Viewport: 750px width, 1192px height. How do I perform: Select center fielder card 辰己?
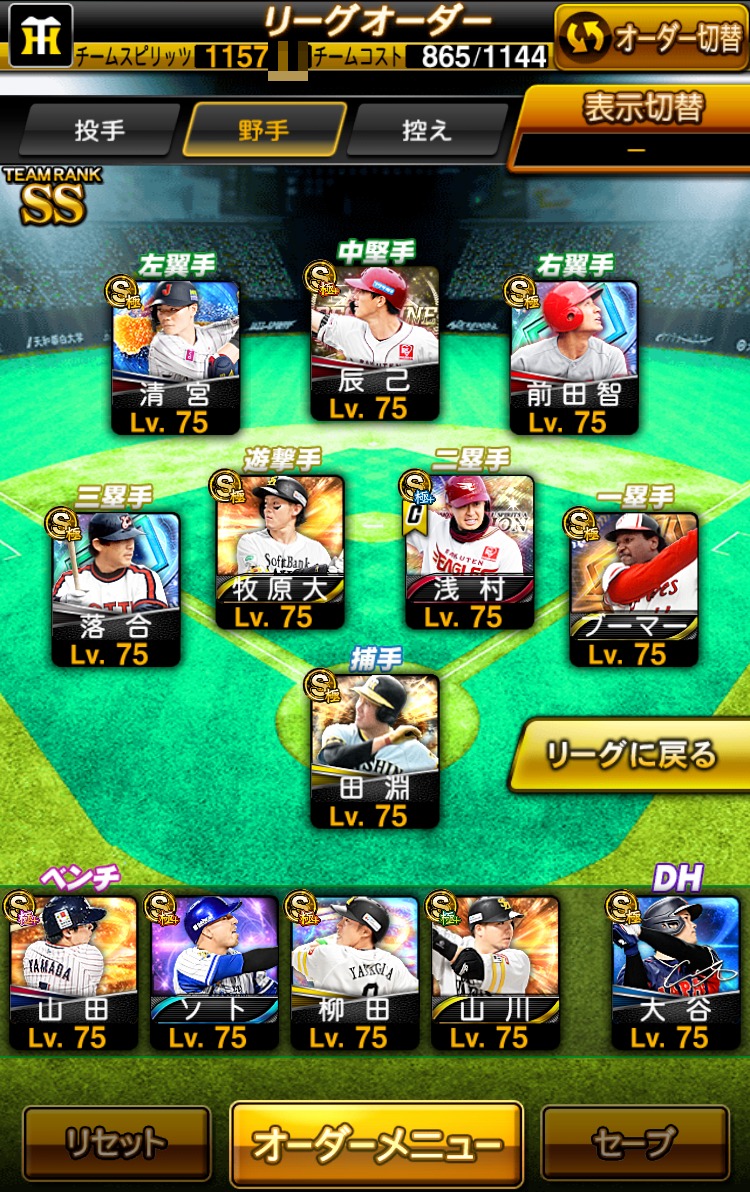(374, 342)
